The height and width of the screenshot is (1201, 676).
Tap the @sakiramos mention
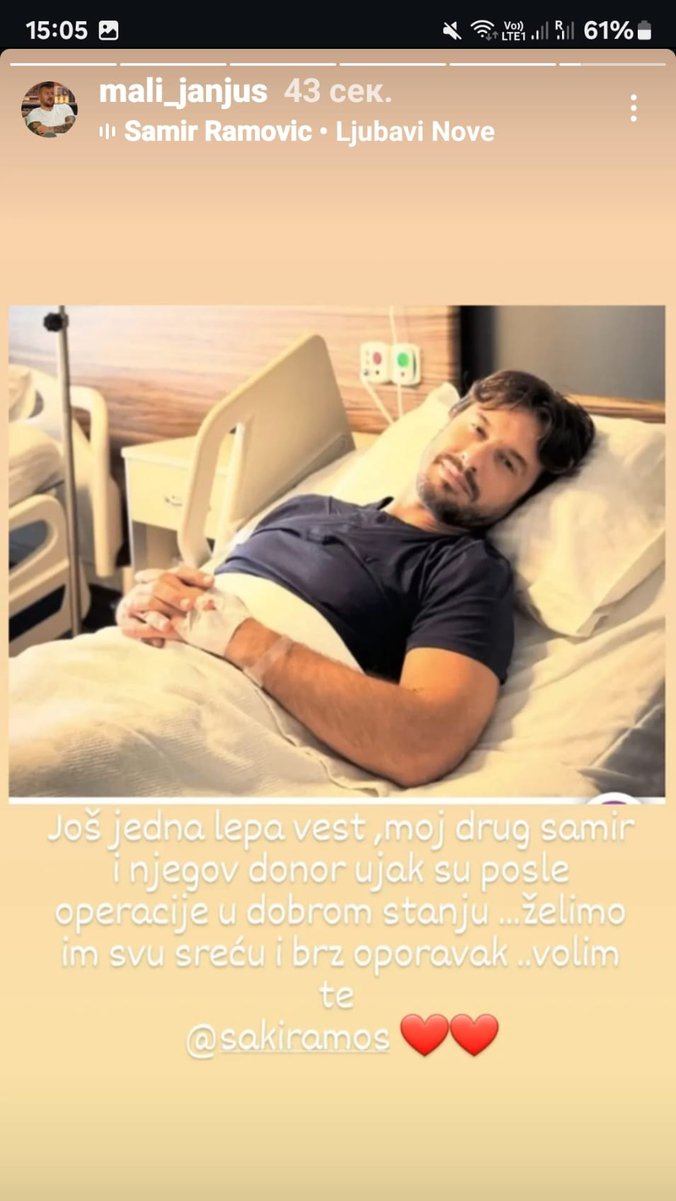tap(288, 1037)
